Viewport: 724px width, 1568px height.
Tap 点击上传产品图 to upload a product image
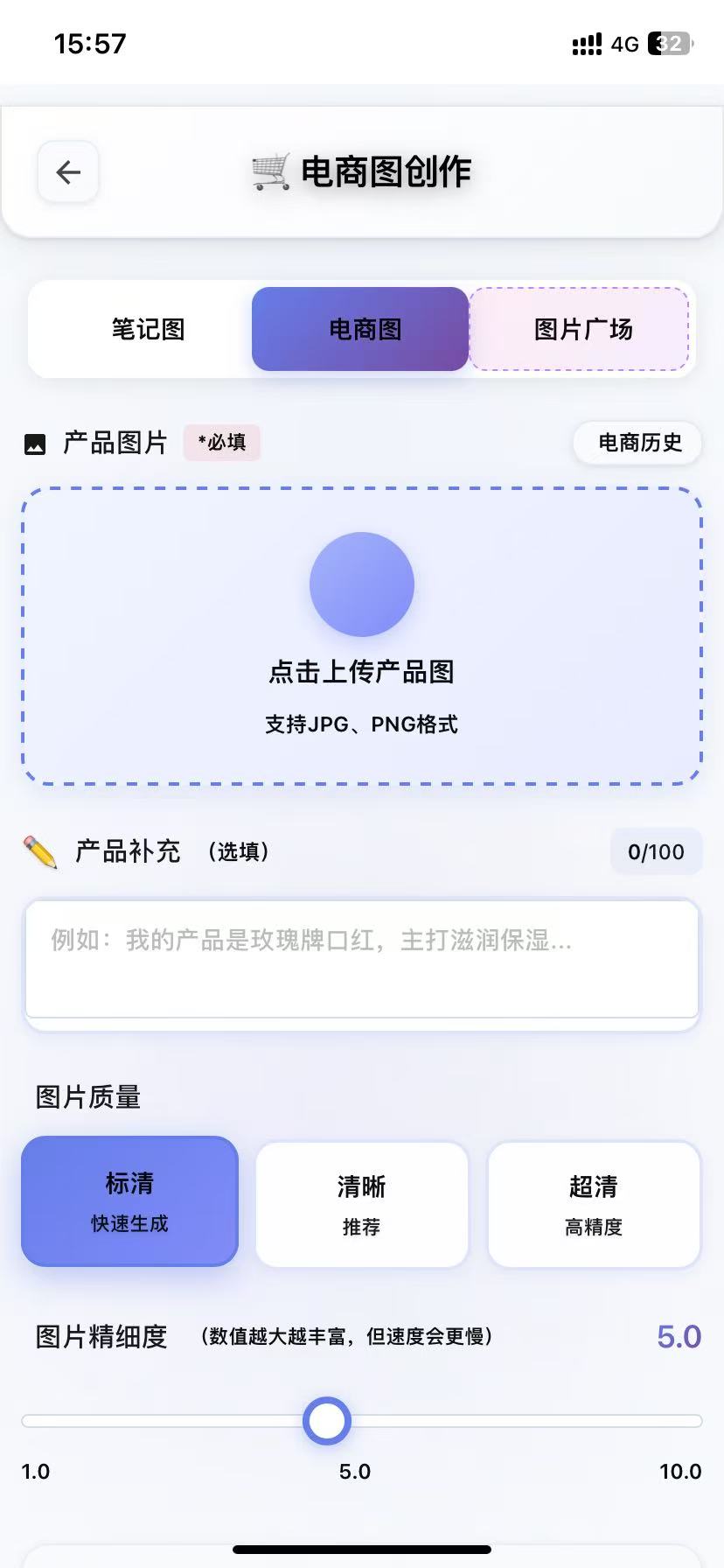click(x=361, y=635)
